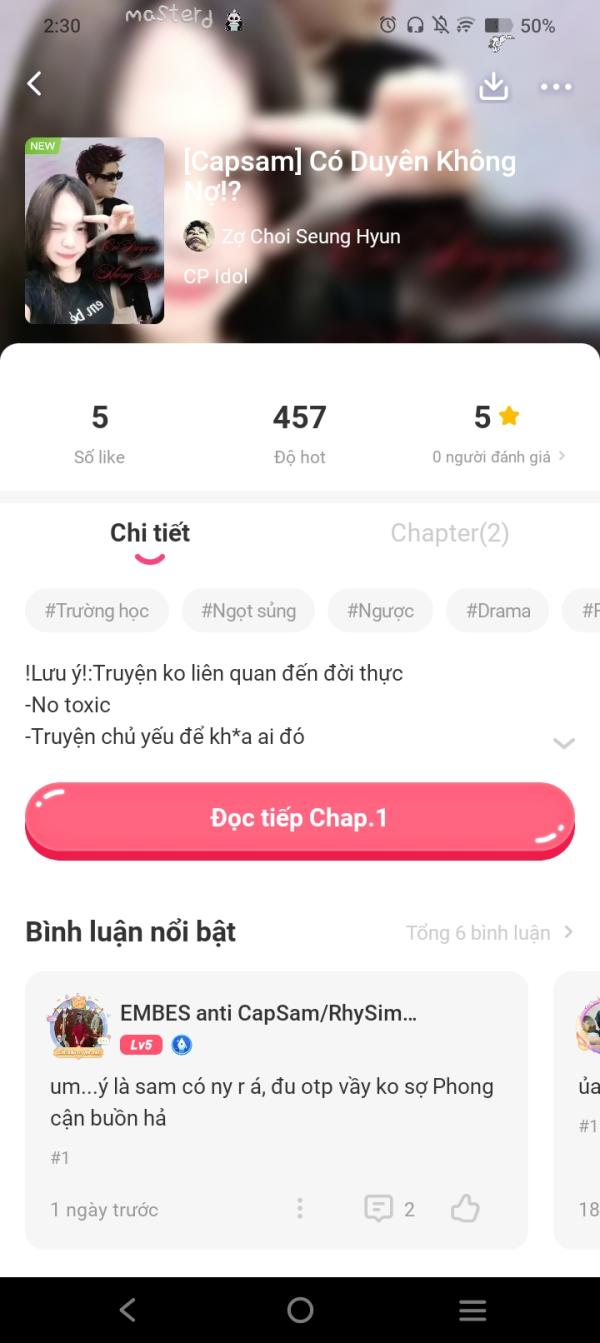The image size is (600, 1343).
Task: Select the Chi tiết tab
Action: coord(150,533)
